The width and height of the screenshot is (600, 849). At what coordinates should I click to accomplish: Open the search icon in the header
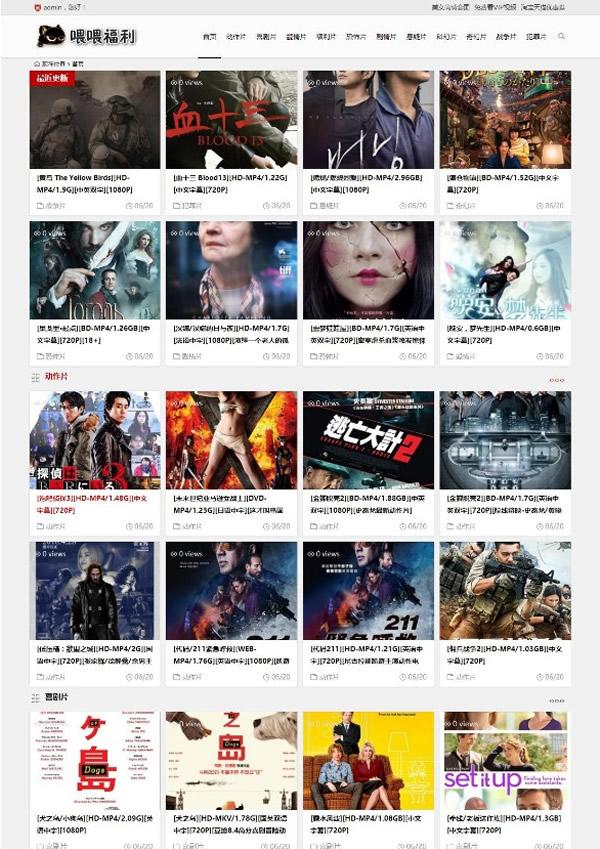tap(561, 36)
